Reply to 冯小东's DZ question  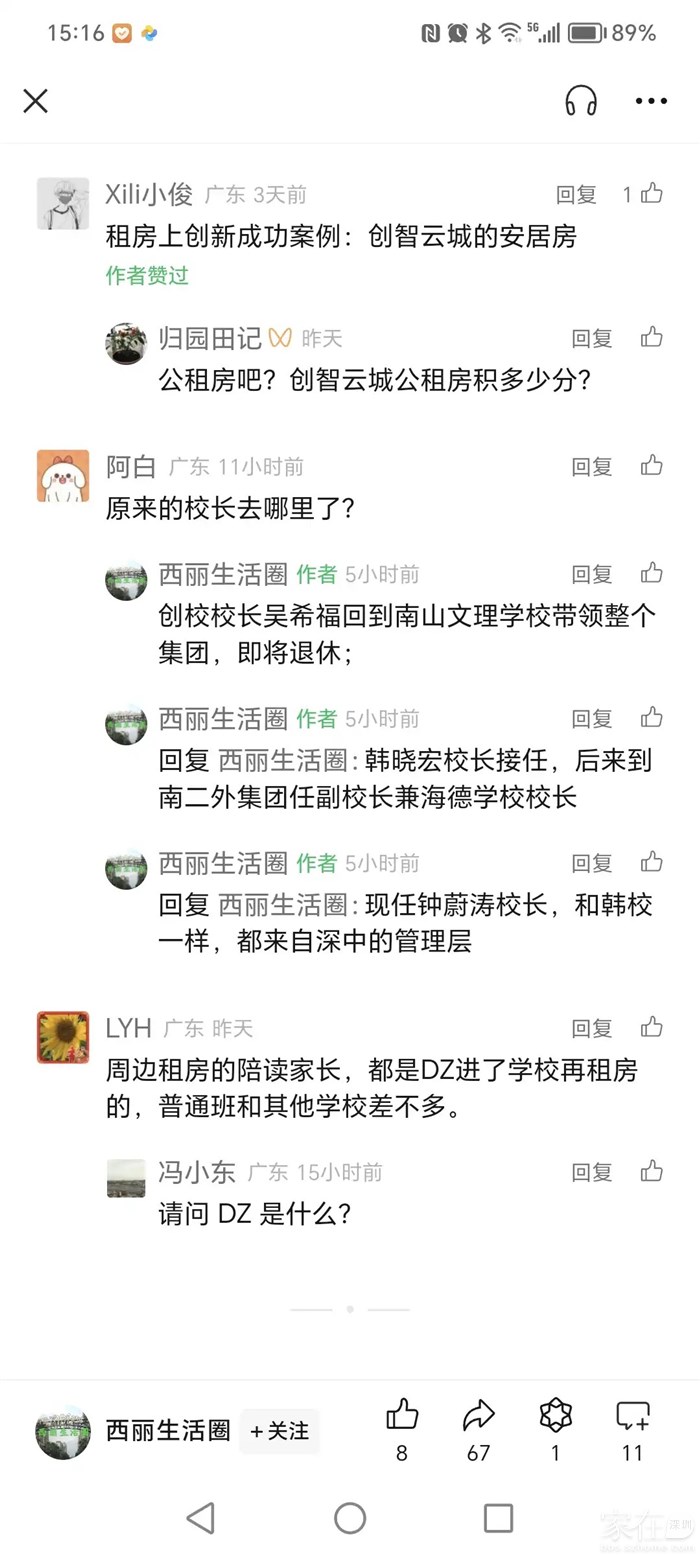coord(591,1172)
